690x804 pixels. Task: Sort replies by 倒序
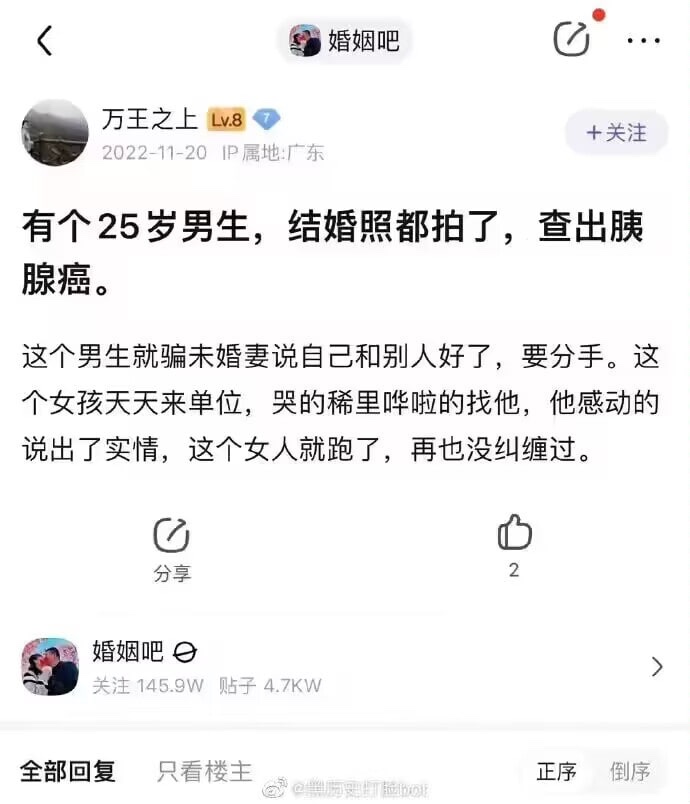630,772
